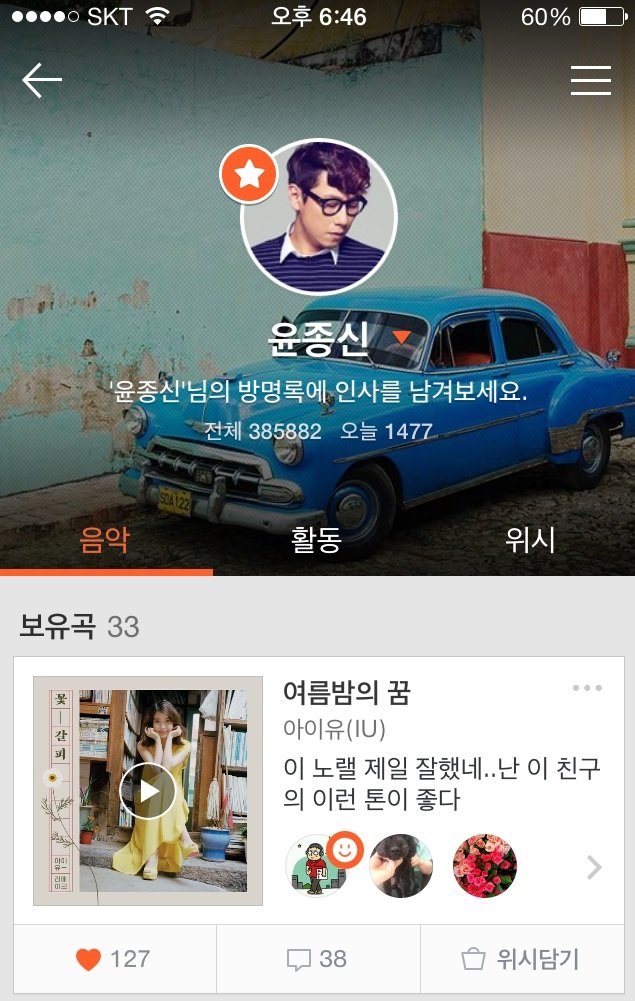Switch to the 위시 tab
The image size is (635, 1001).
click(530, 540)
